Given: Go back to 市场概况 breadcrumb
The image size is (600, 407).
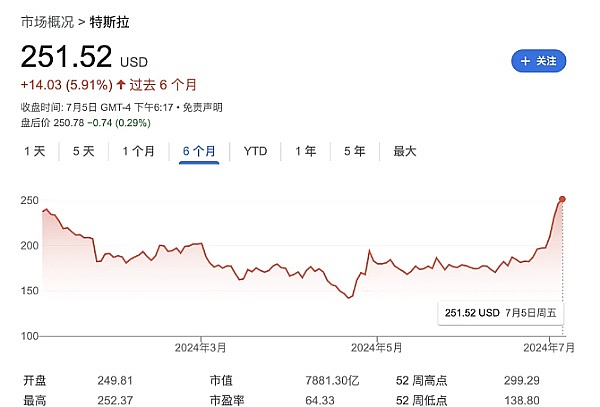Looking at the screenshot, I should click(x=46, y=19).
